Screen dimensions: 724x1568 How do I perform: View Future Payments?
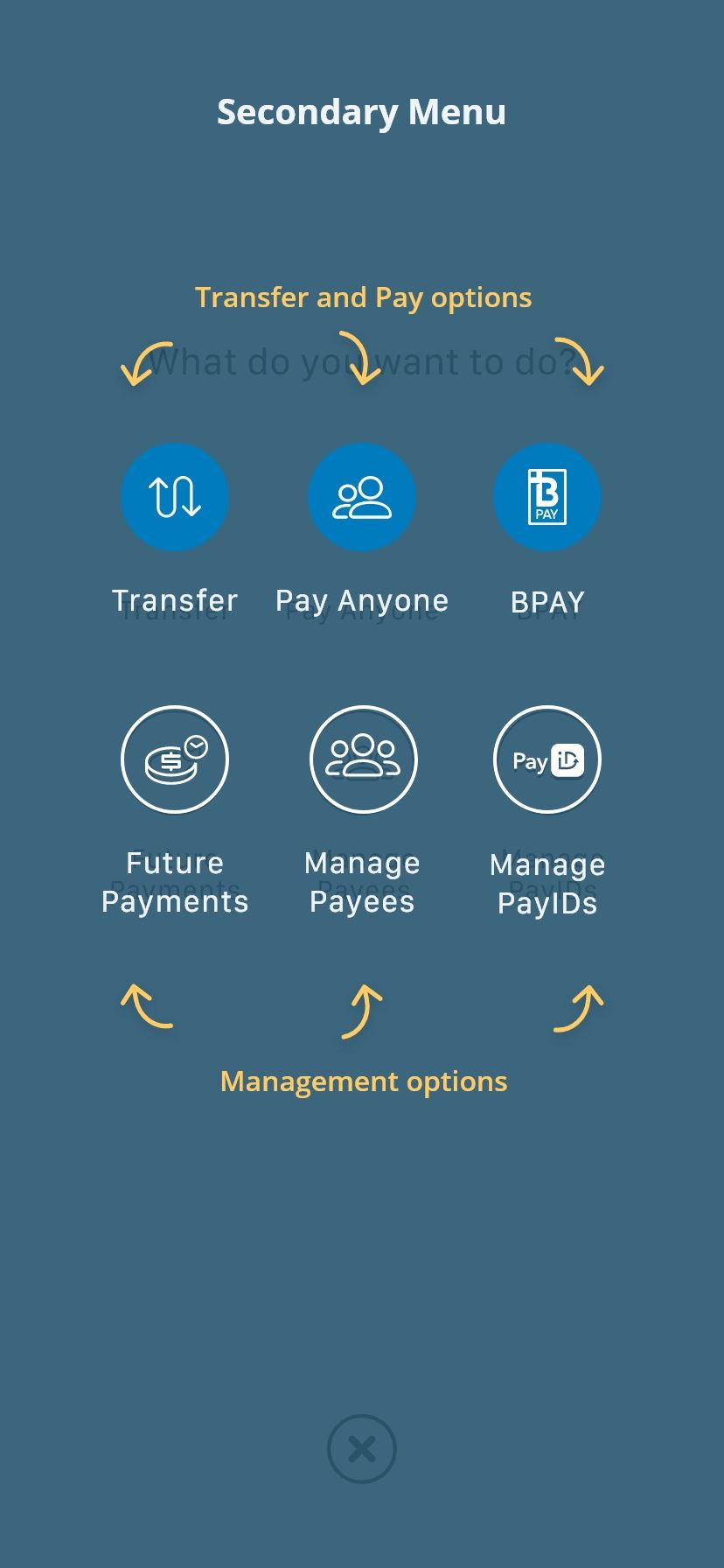(x=175, y=759)
